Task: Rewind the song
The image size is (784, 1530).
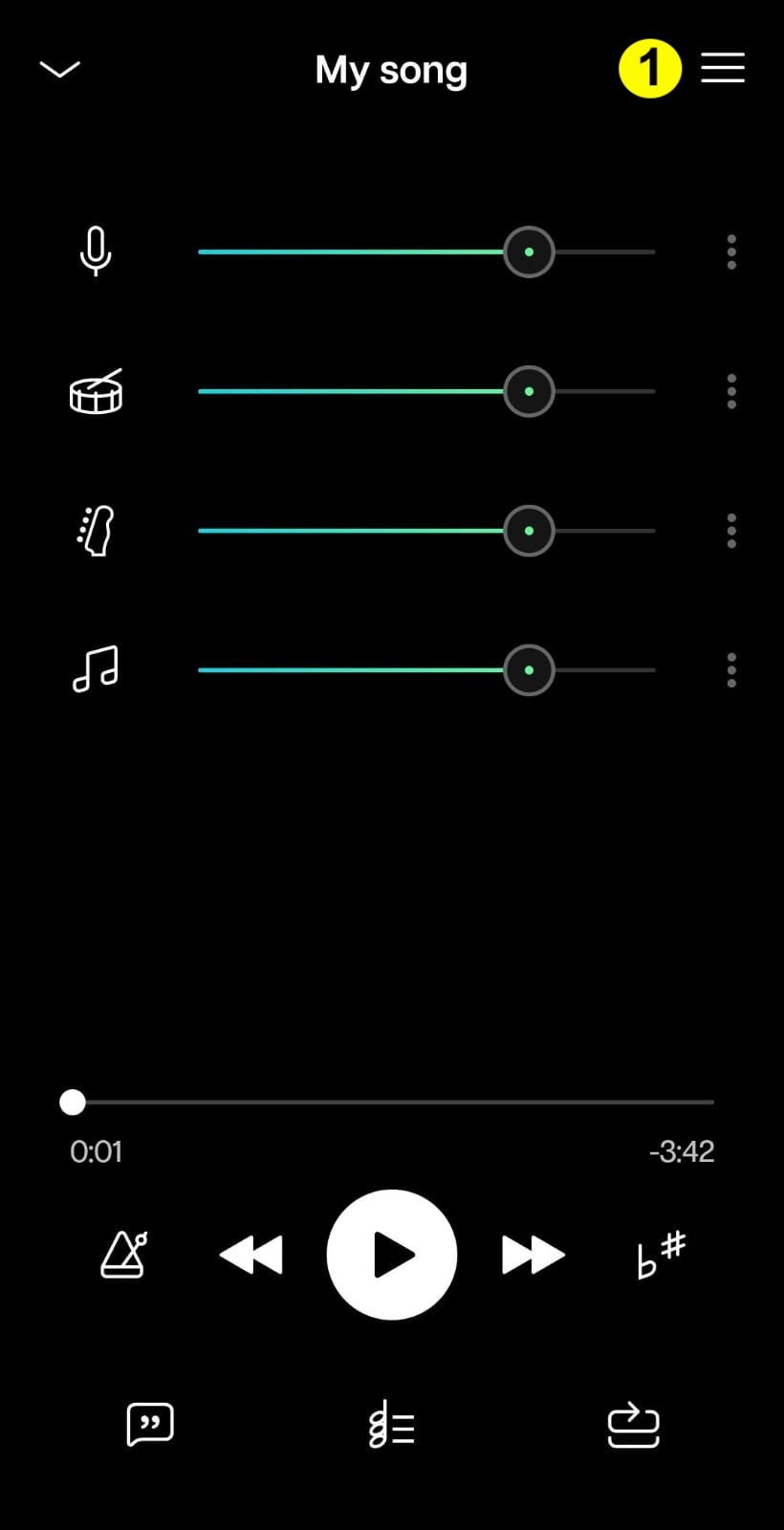Action: [x=250, y=1255]
